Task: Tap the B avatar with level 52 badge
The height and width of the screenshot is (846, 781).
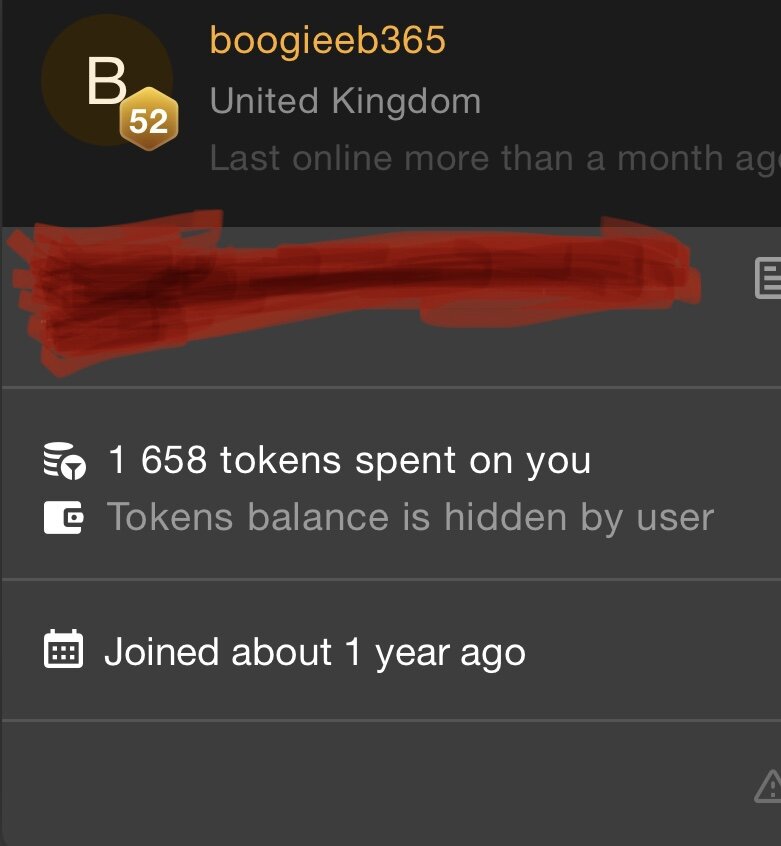Action: pyautogui.click(x=107, y=82)
